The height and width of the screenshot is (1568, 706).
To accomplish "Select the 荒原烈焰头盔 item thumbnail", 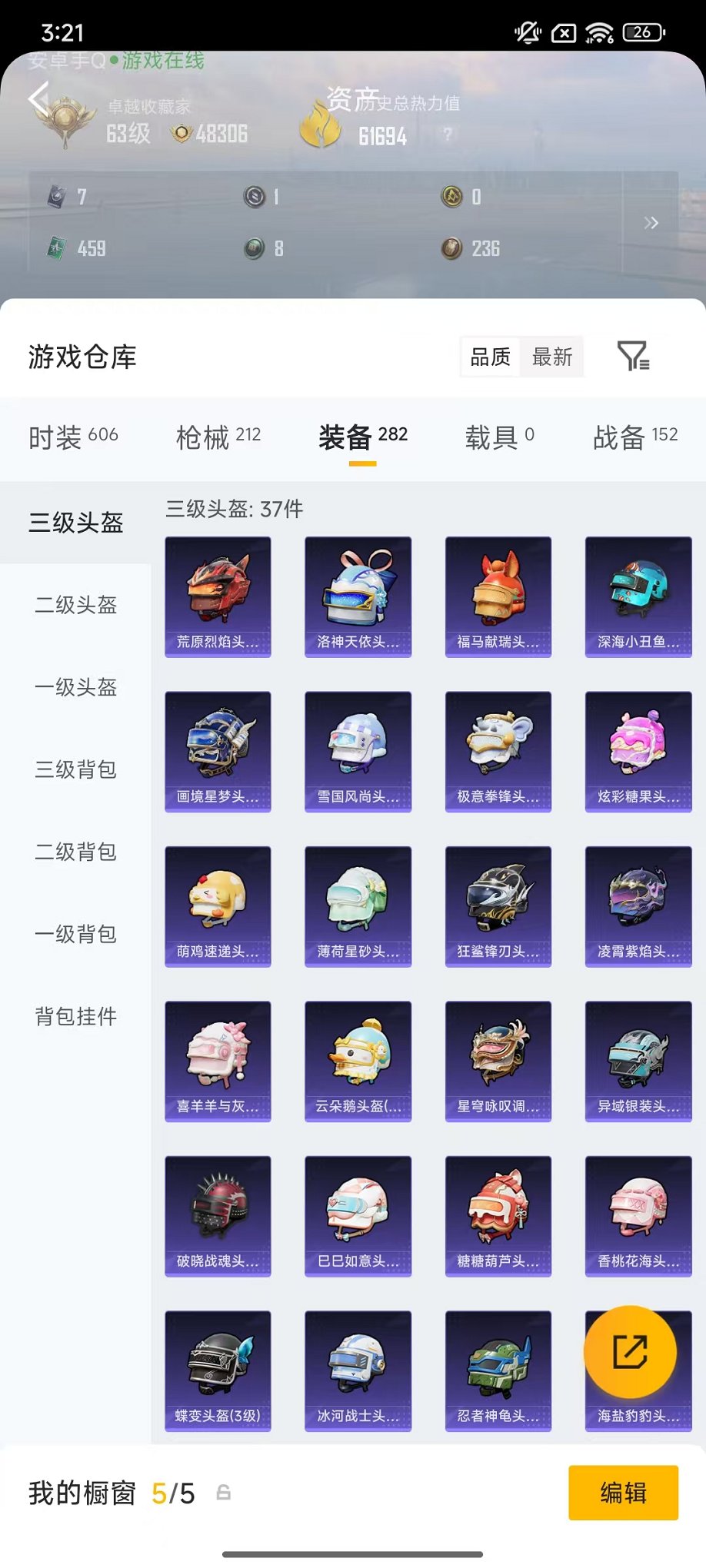I will coord(218,596).
